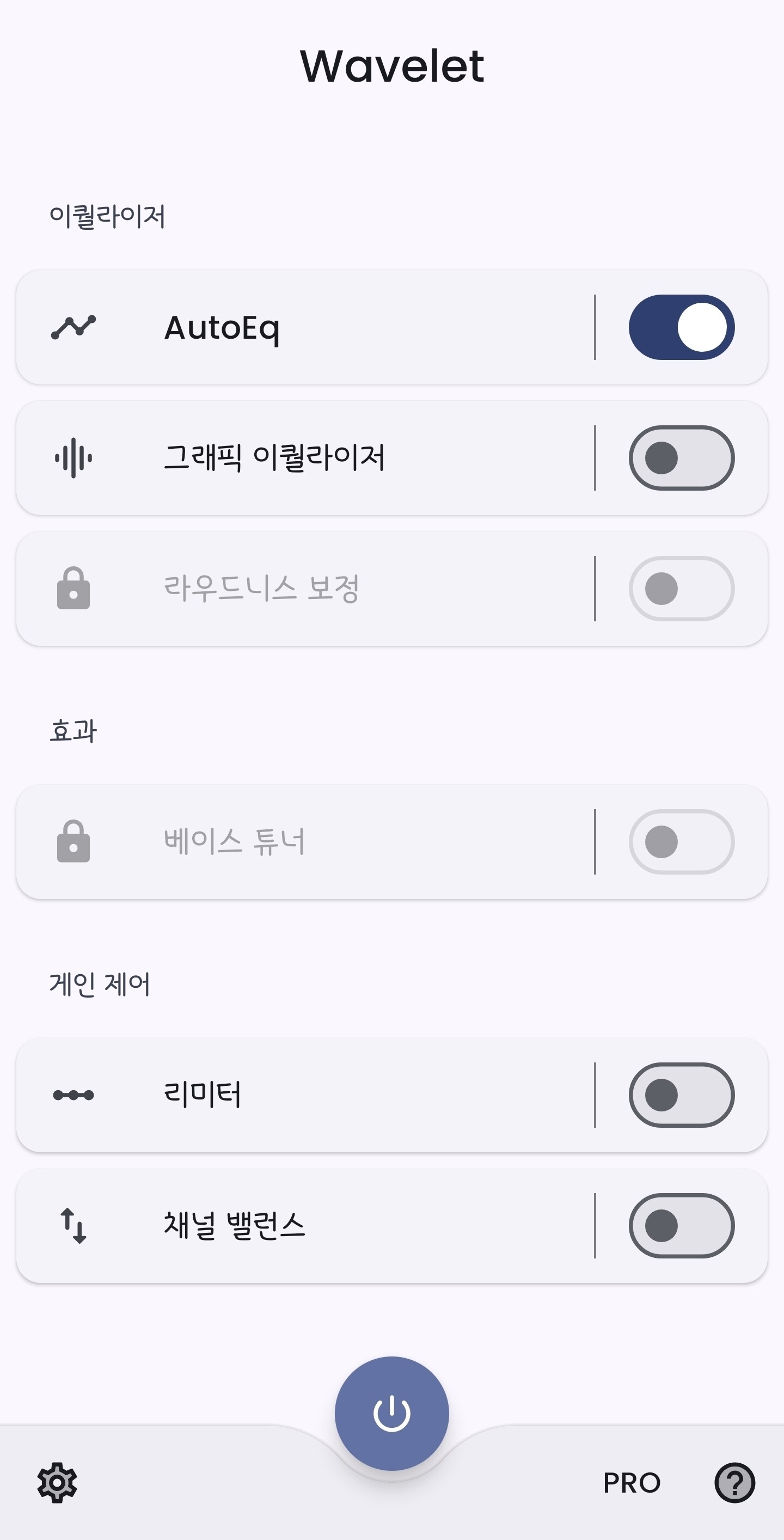Open the settings gear

click(x=57, y=1483)
